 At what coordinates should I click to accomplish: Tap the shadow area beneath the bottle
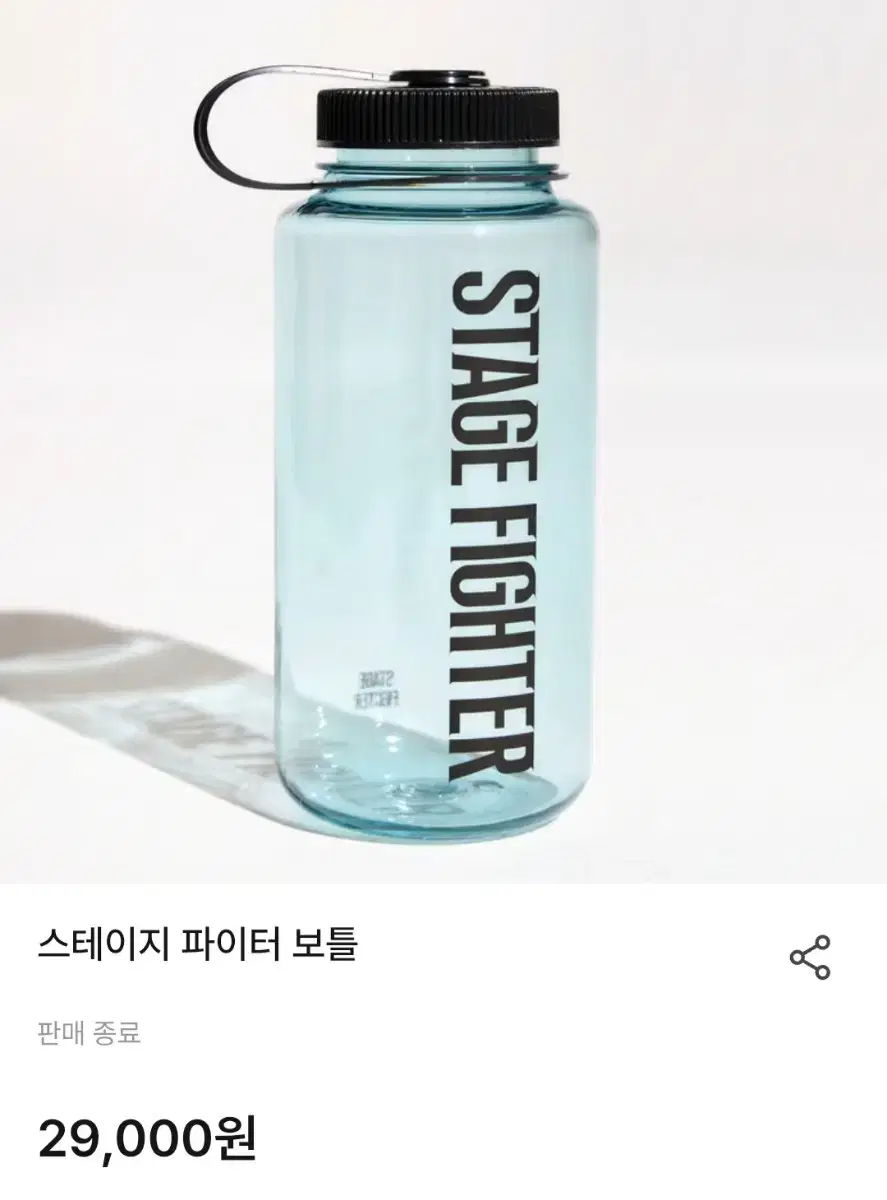point(150,720)
